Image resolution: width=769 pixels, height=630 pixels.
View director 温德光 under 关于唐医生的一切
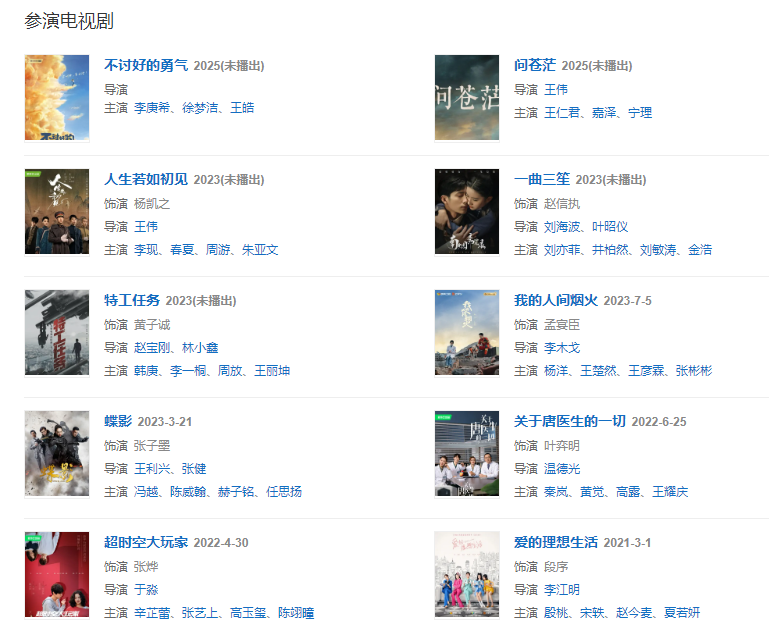pos(563,469)
